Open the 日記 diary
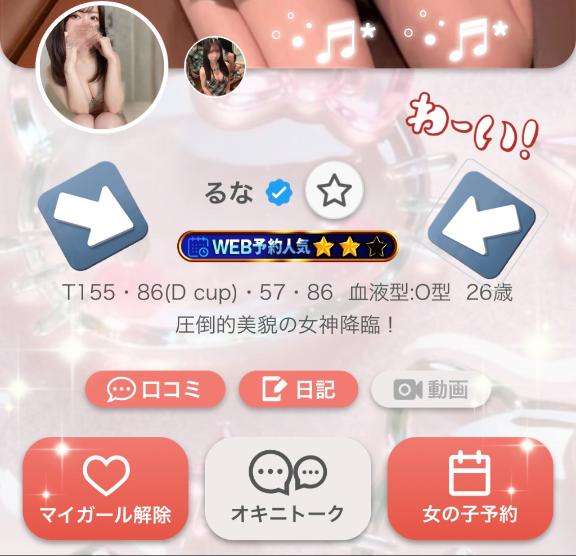 tap(298, 389)
